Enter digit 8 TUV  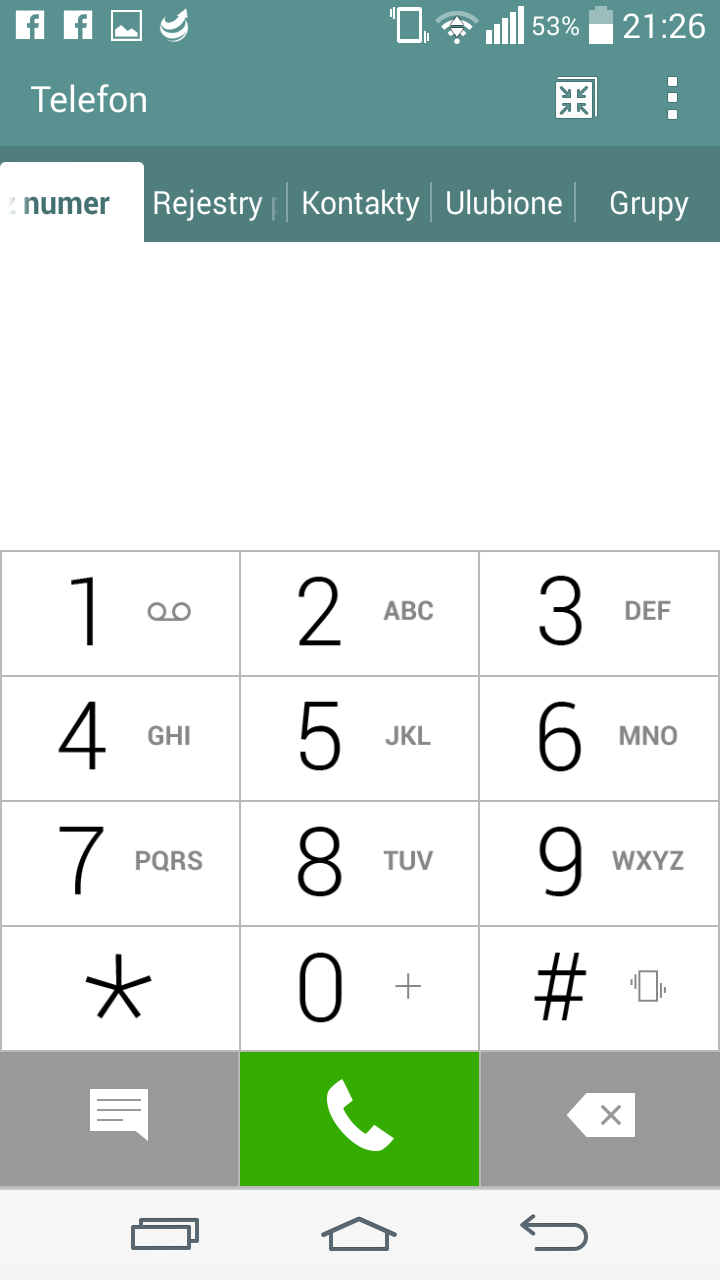tap(360, 863)
